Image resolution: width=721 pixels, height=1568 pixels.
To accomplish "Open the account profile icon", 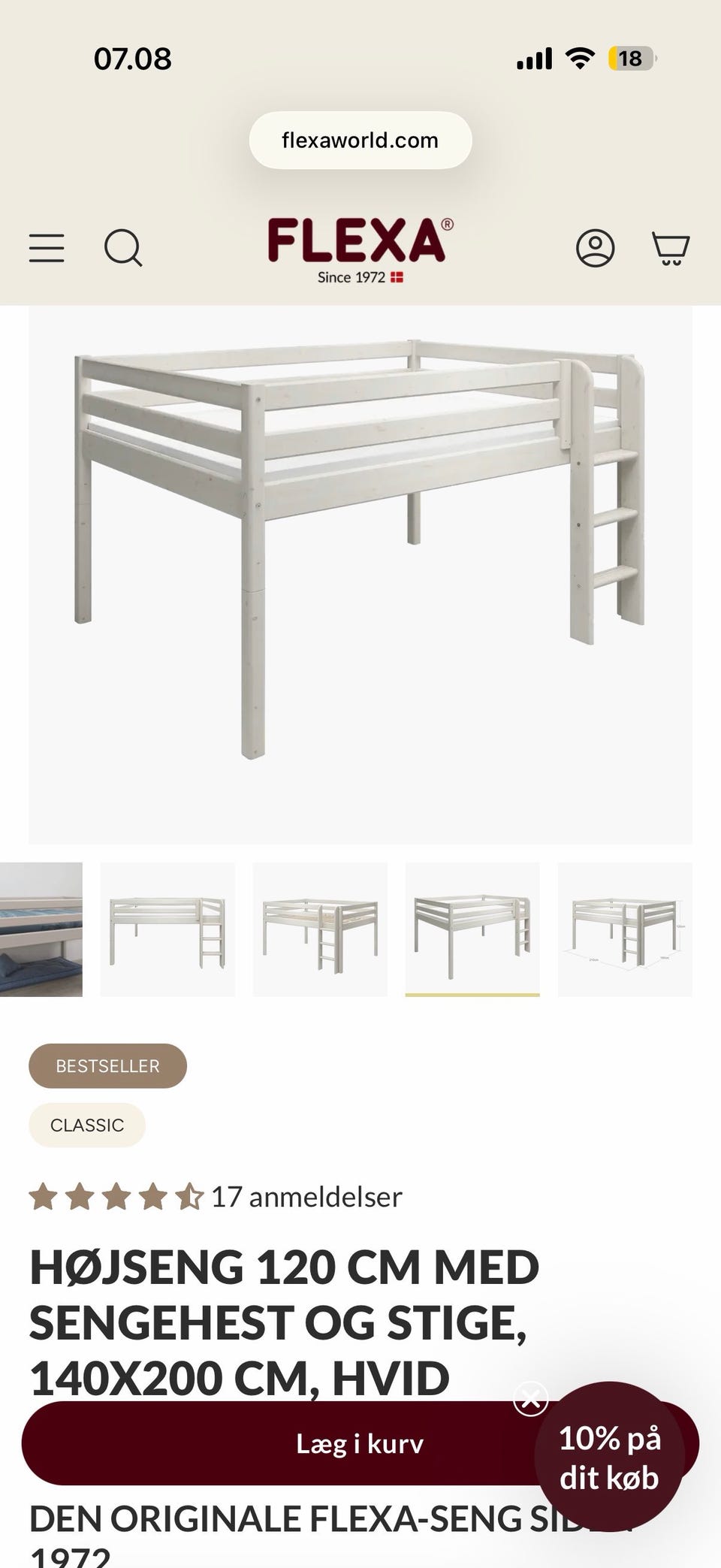I will tap(595, 248).
